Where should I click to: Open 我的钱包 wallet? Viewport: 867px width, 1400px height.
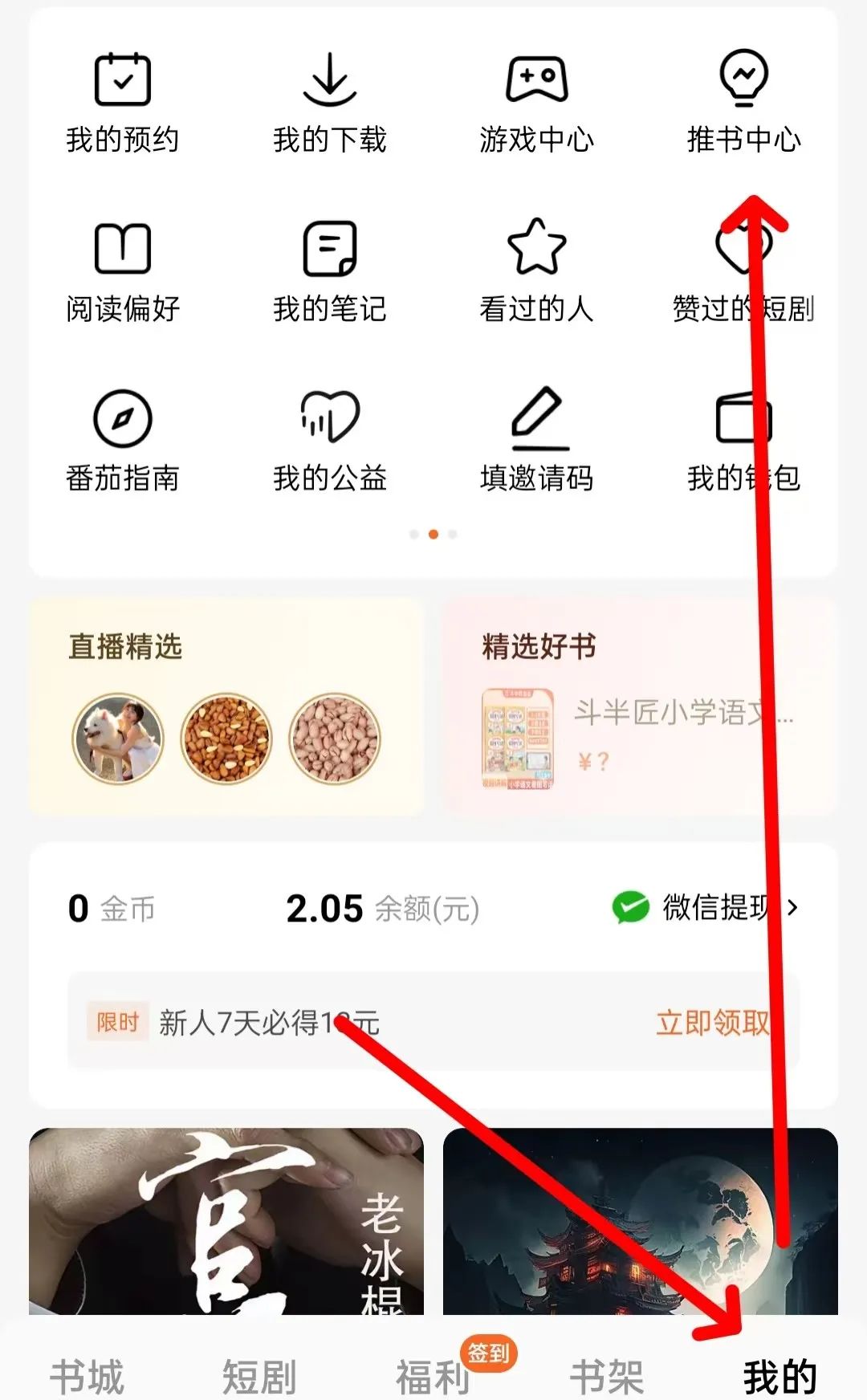[743, 442]
